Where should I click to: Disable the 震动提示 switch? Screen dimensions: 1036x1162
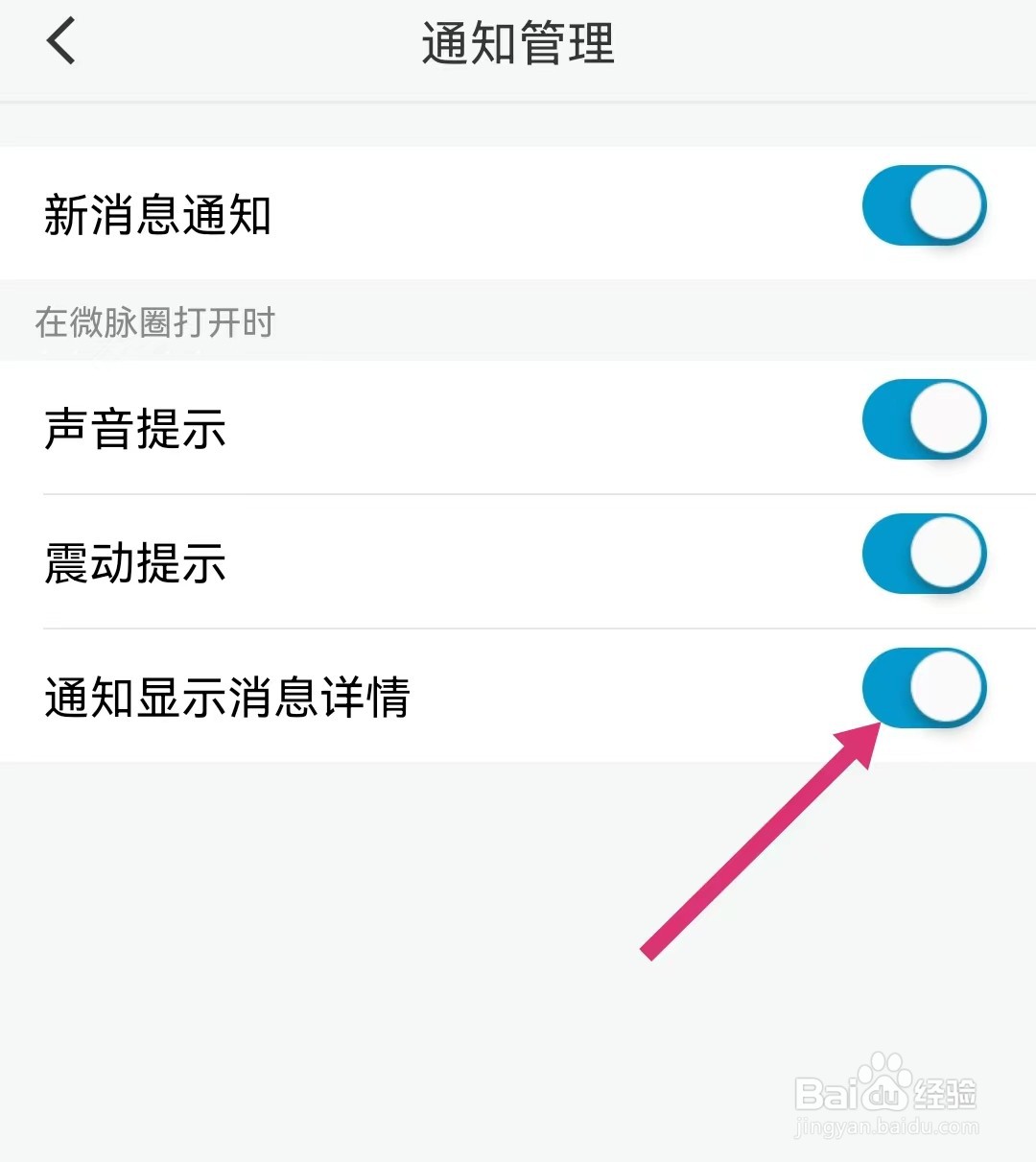[924, 554]
